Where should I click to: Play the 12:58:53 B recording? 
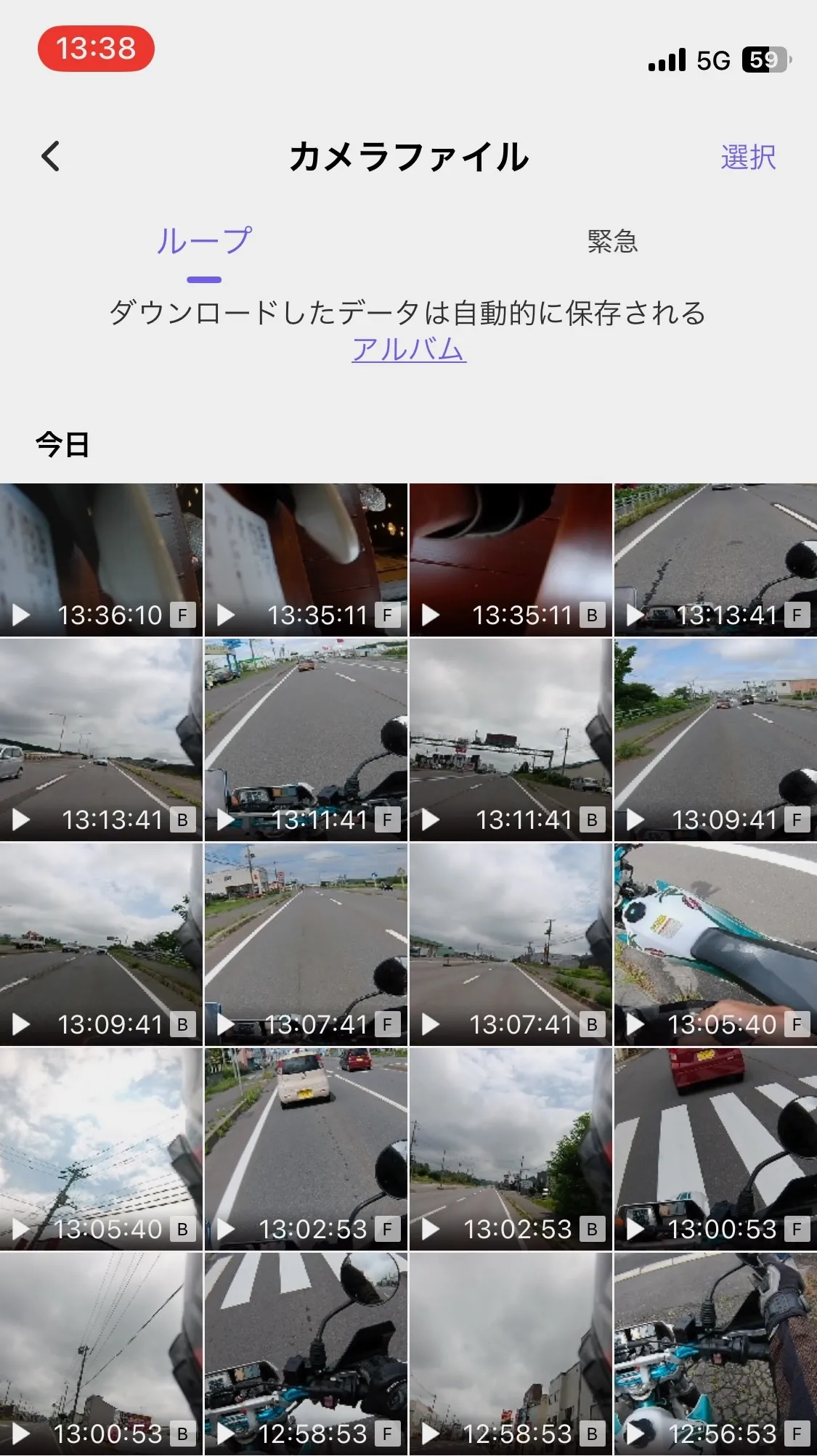[511, 1354]
